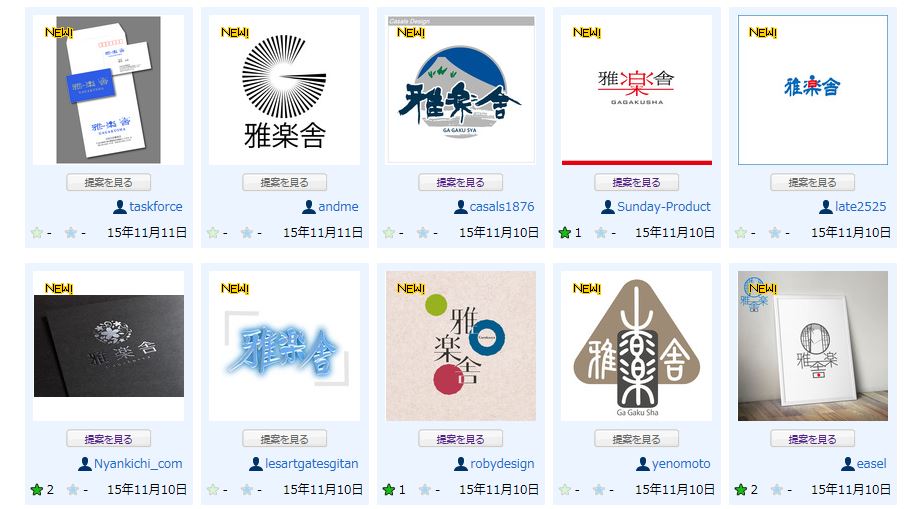
Task: Open late2525's blue logo thumbnail
Action: pos(812,90)
